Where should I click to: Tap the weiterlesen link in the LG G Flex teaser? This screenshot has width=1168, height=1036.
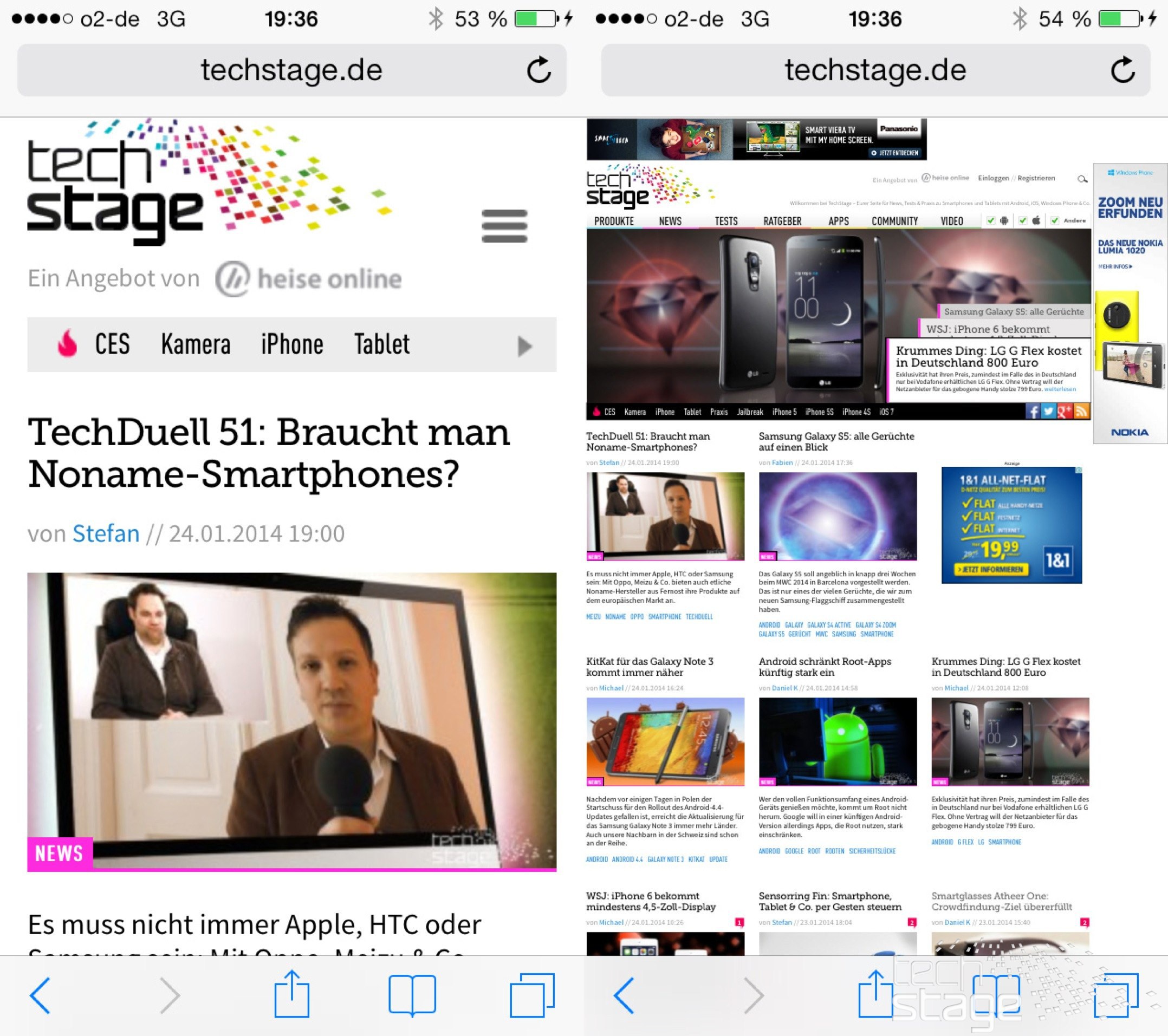click(x=1060, y=389)
